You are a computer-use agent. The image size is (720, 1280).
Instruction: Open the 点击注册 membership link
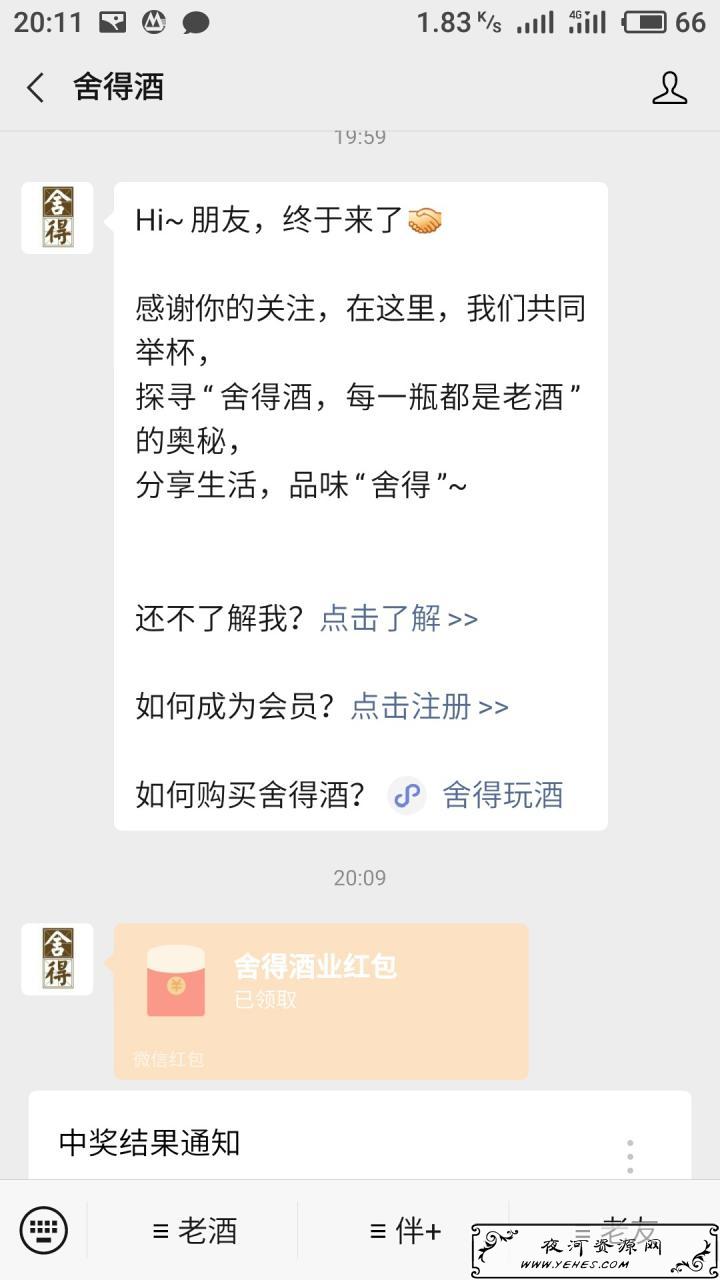[429, 706]
